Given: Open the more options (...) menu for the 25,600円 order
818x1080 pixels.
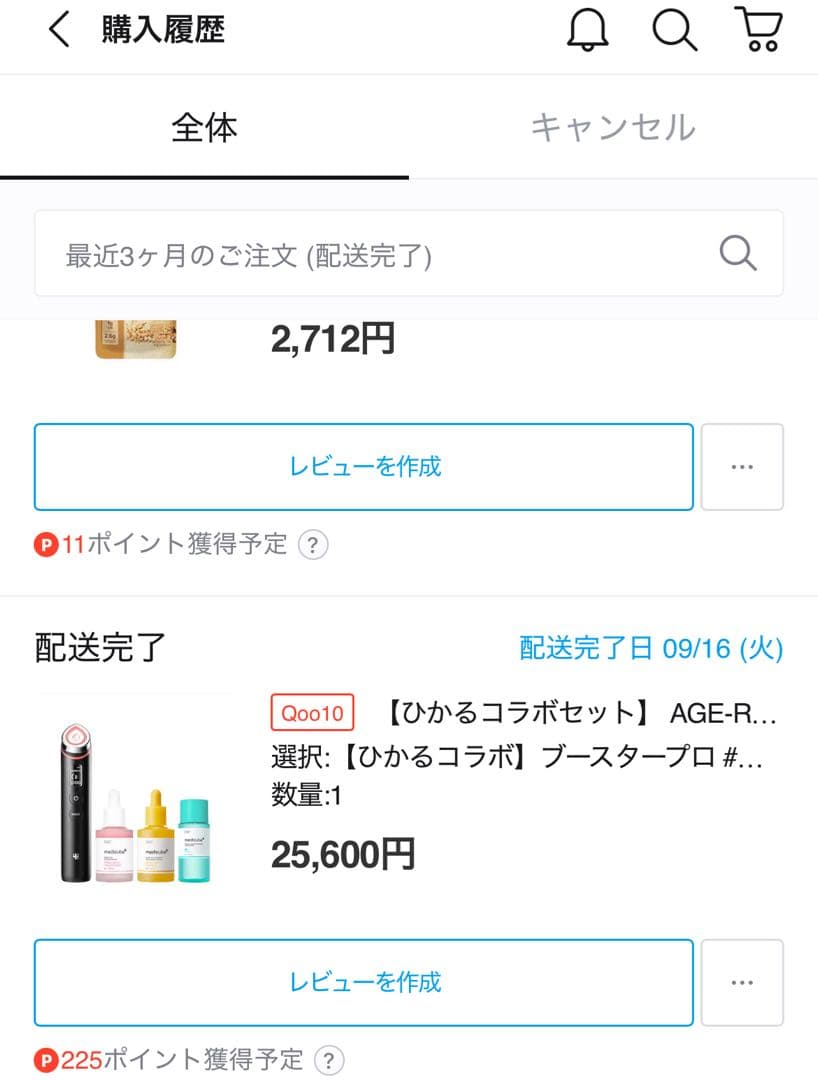Looking at the screenshot, I should point(742,982).
